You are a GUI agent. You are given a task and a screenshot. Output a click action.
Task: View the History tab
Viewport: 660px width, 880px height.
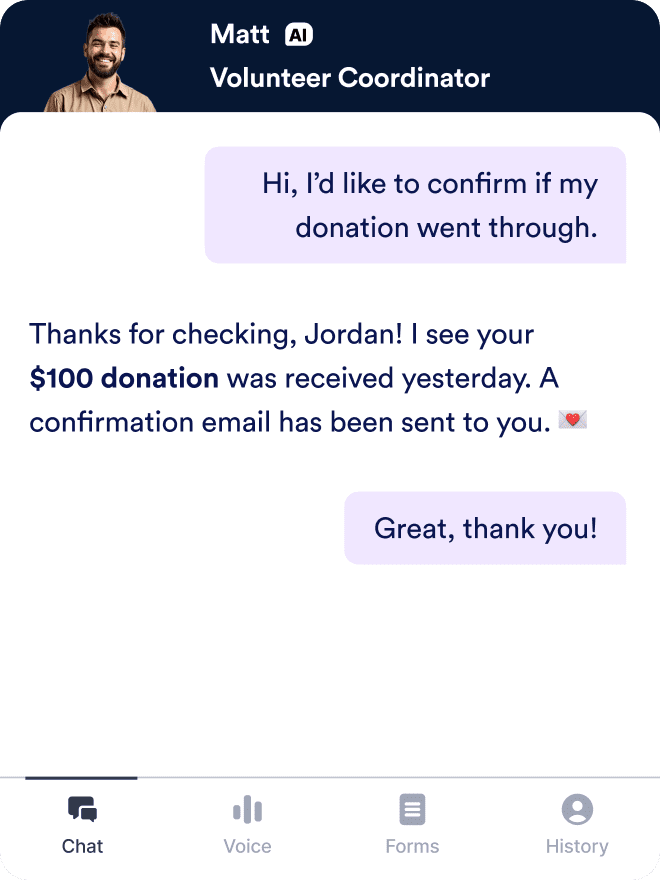tap(577, 825)
